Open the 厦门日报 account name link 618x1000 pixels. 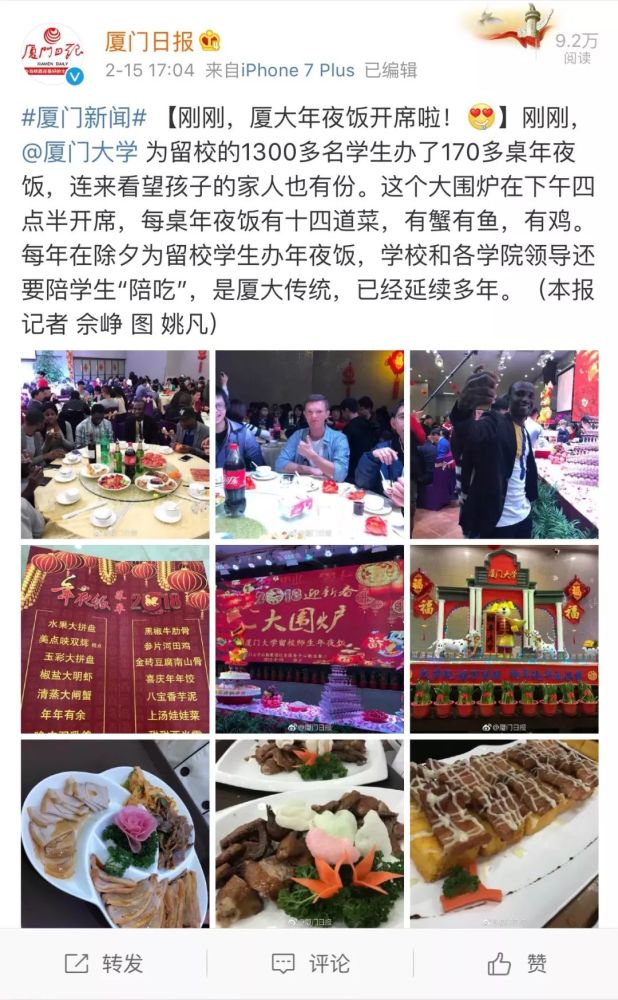click(150, 41)
